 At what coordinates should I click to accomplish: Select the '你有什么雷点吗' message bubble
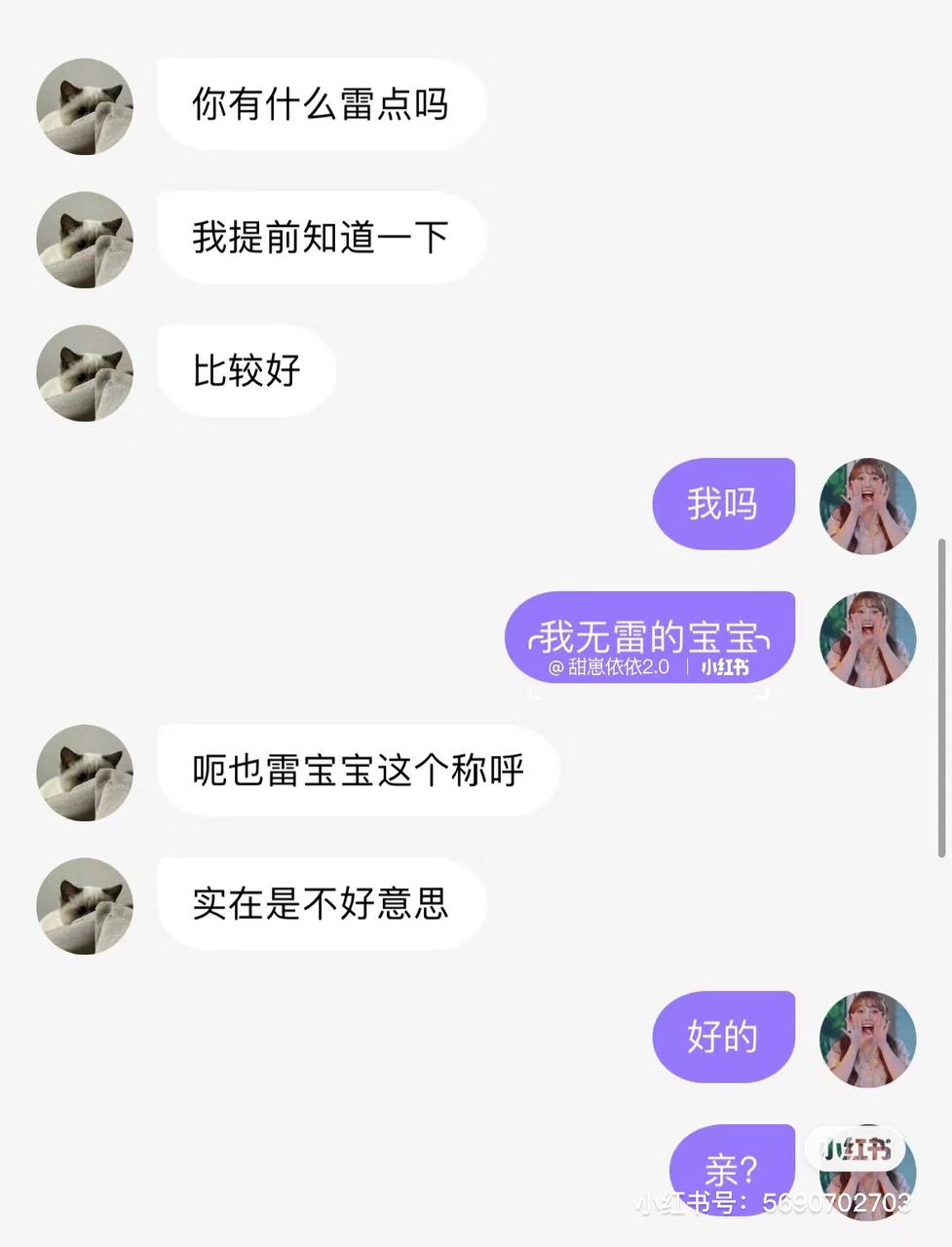(320, 105)
